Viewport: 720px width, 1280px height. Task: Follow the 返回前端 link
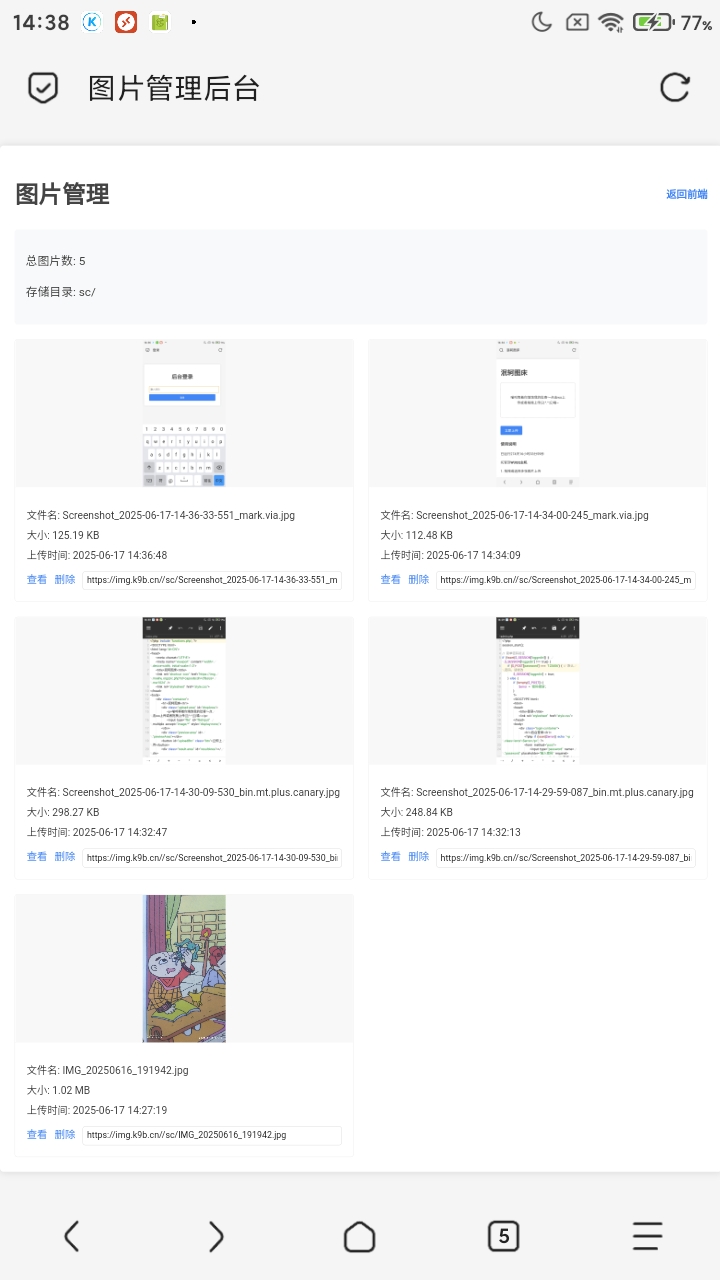tap(687, 194)
